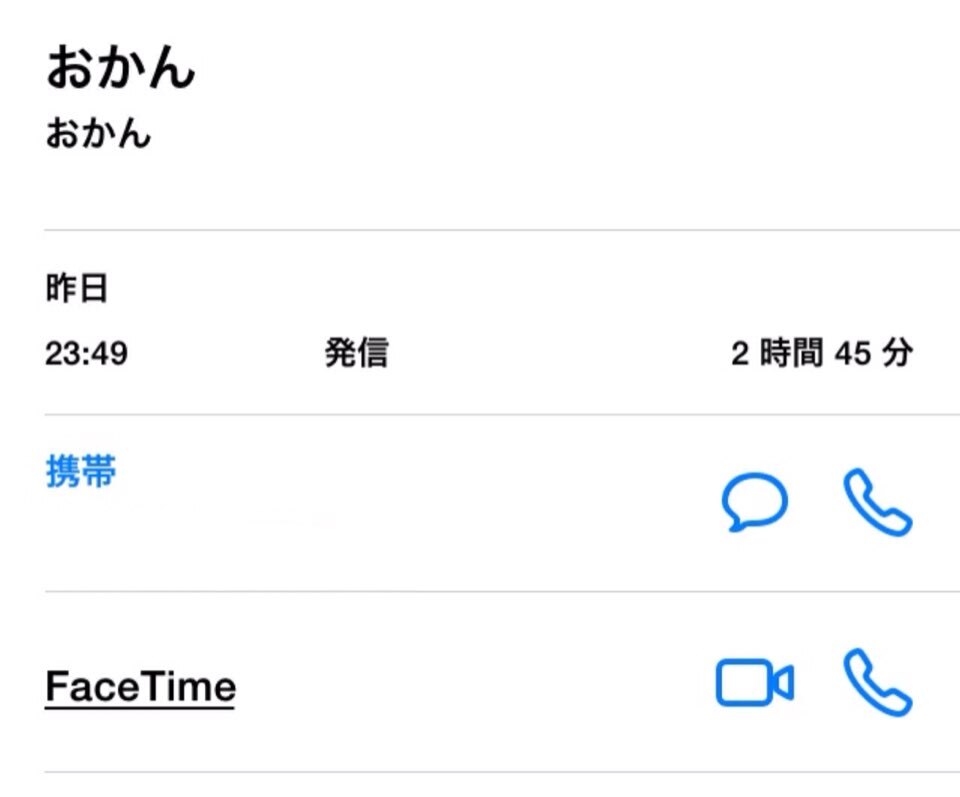
Task: Send a message to the 携帯 number
Action: (x=754, y=502)
